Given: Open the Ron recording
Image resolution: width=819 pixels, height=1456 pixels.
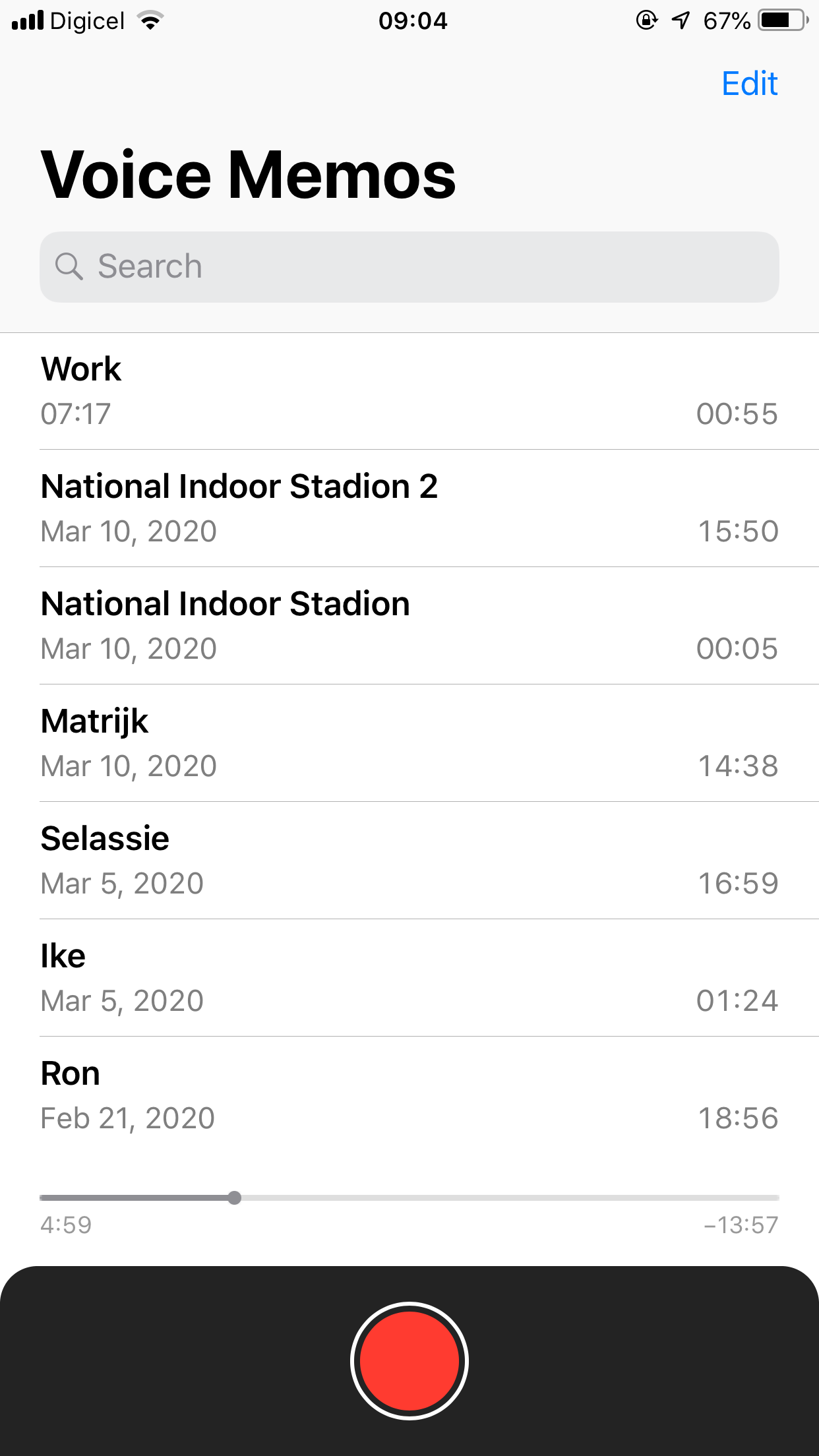Looking at the screenshot, I should click(x=409, y=1094).
